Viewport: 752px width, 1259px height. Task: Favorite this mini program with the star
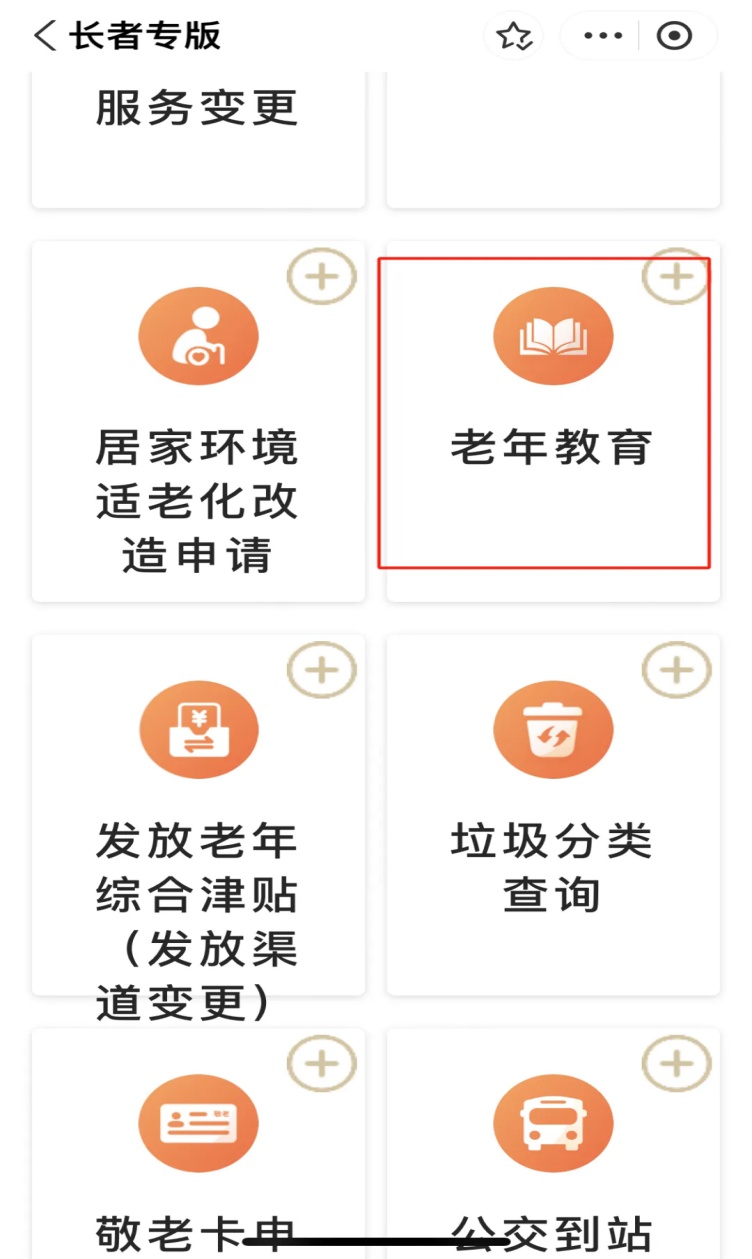513,37
